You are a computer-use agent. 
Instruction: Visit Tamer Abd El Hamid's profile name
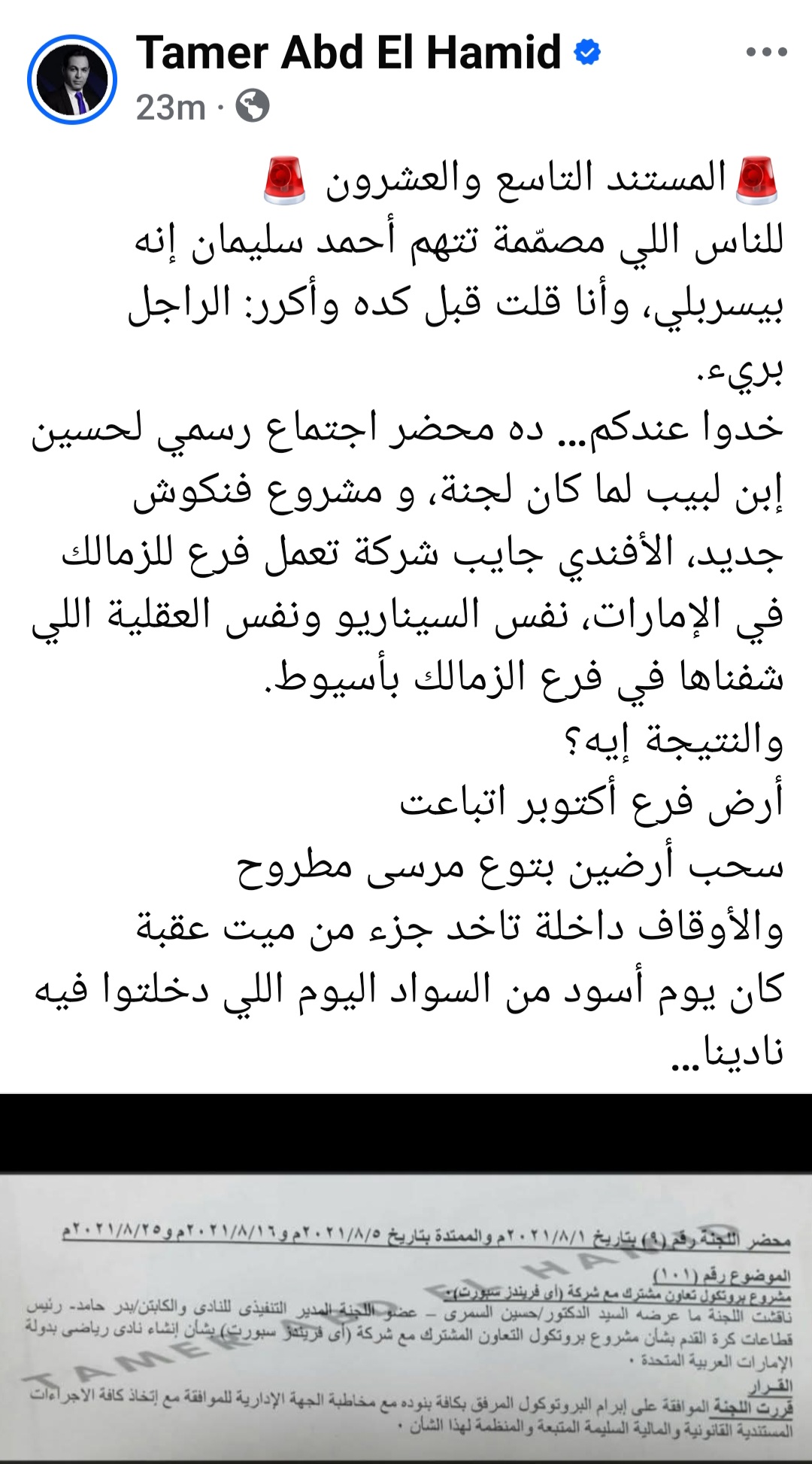[348, 53]
